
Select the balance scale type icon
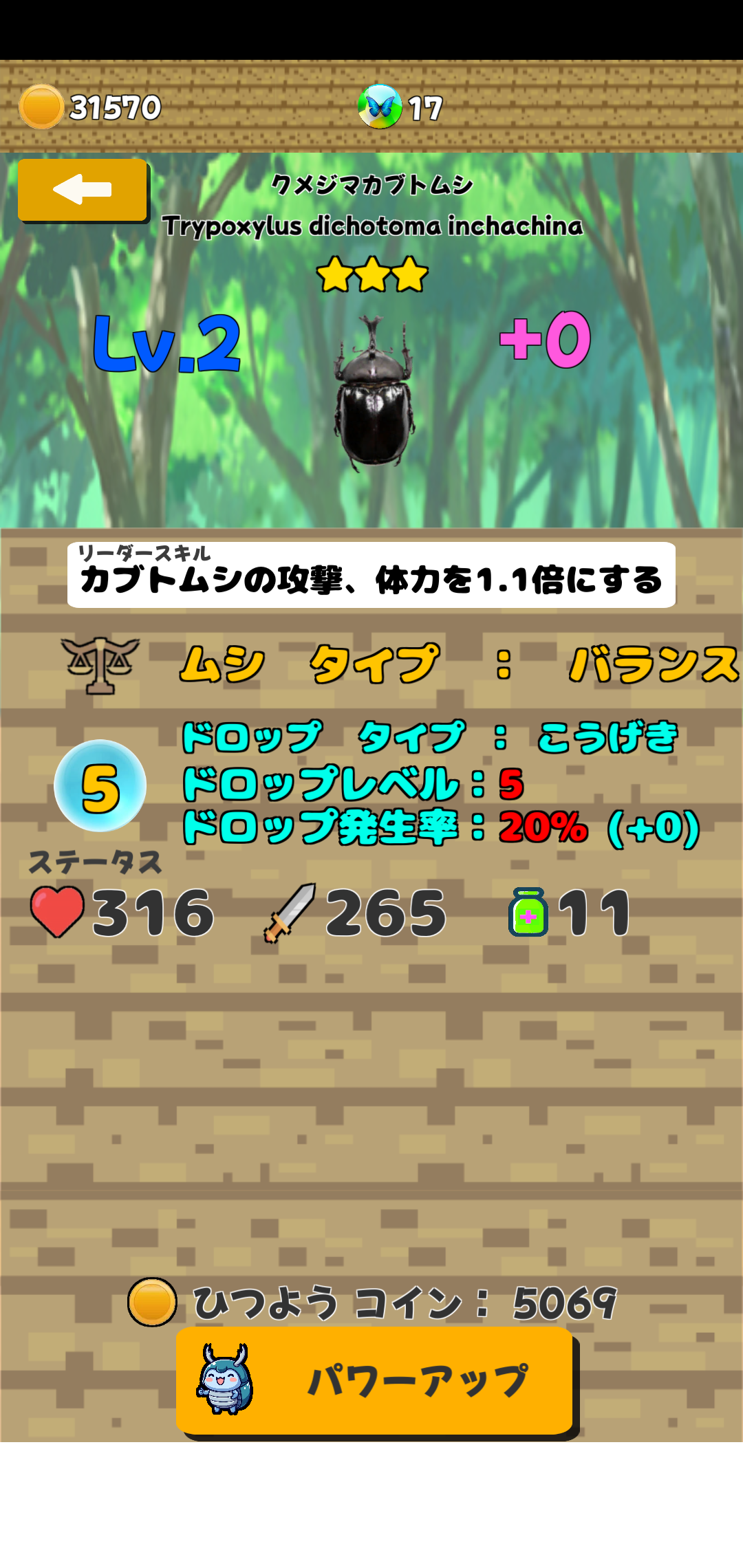pos(98,662)
